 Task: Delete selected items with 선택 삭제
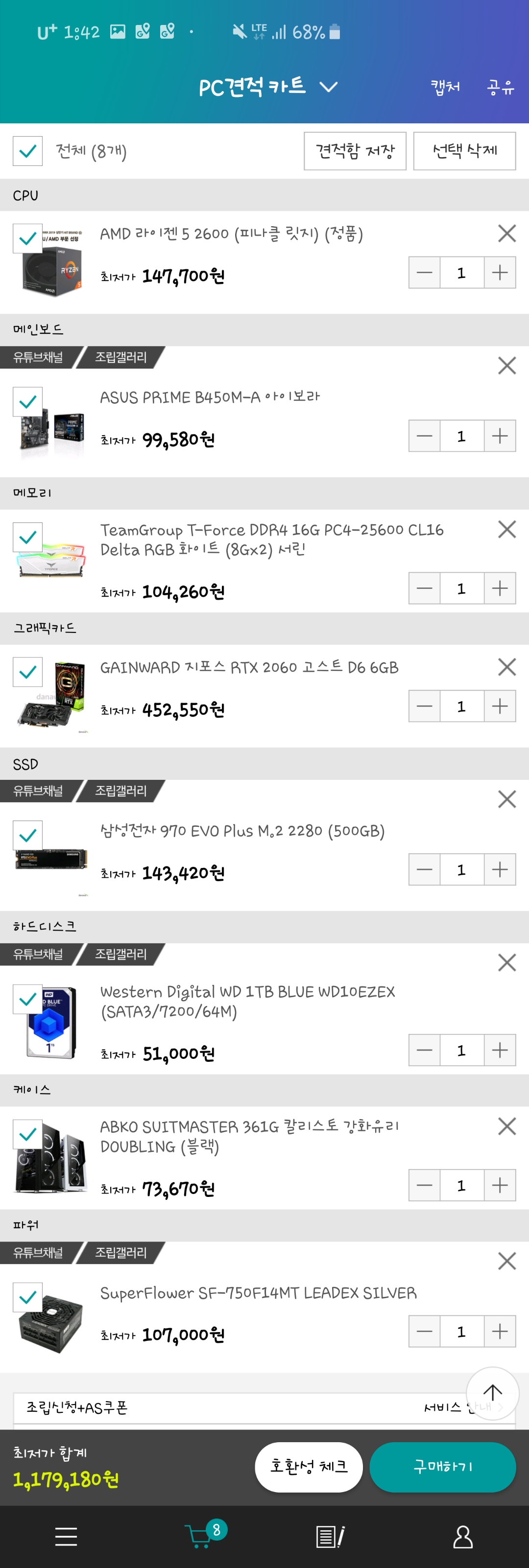tap(464, 151)
